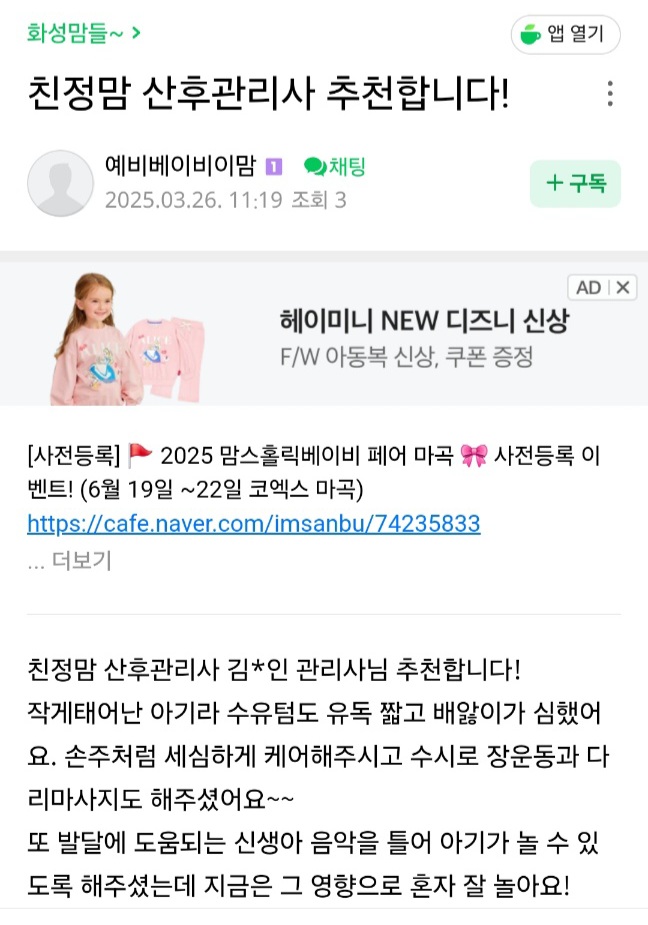The image size is (648, 925).
Task: Subscribe with the +구독 button
Action: point(575,184)
